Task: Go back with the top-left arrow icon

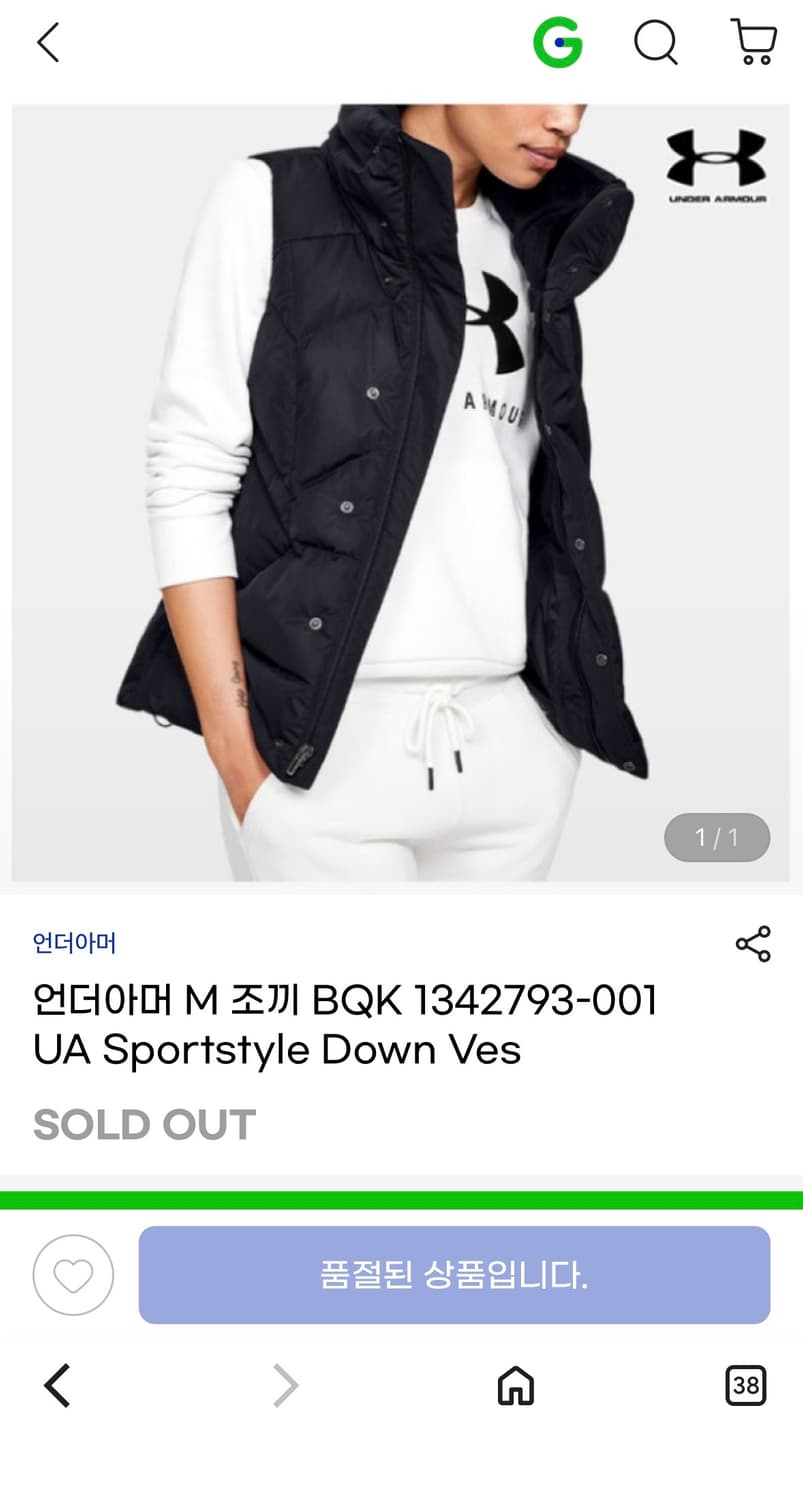Action: click(47, 43)
